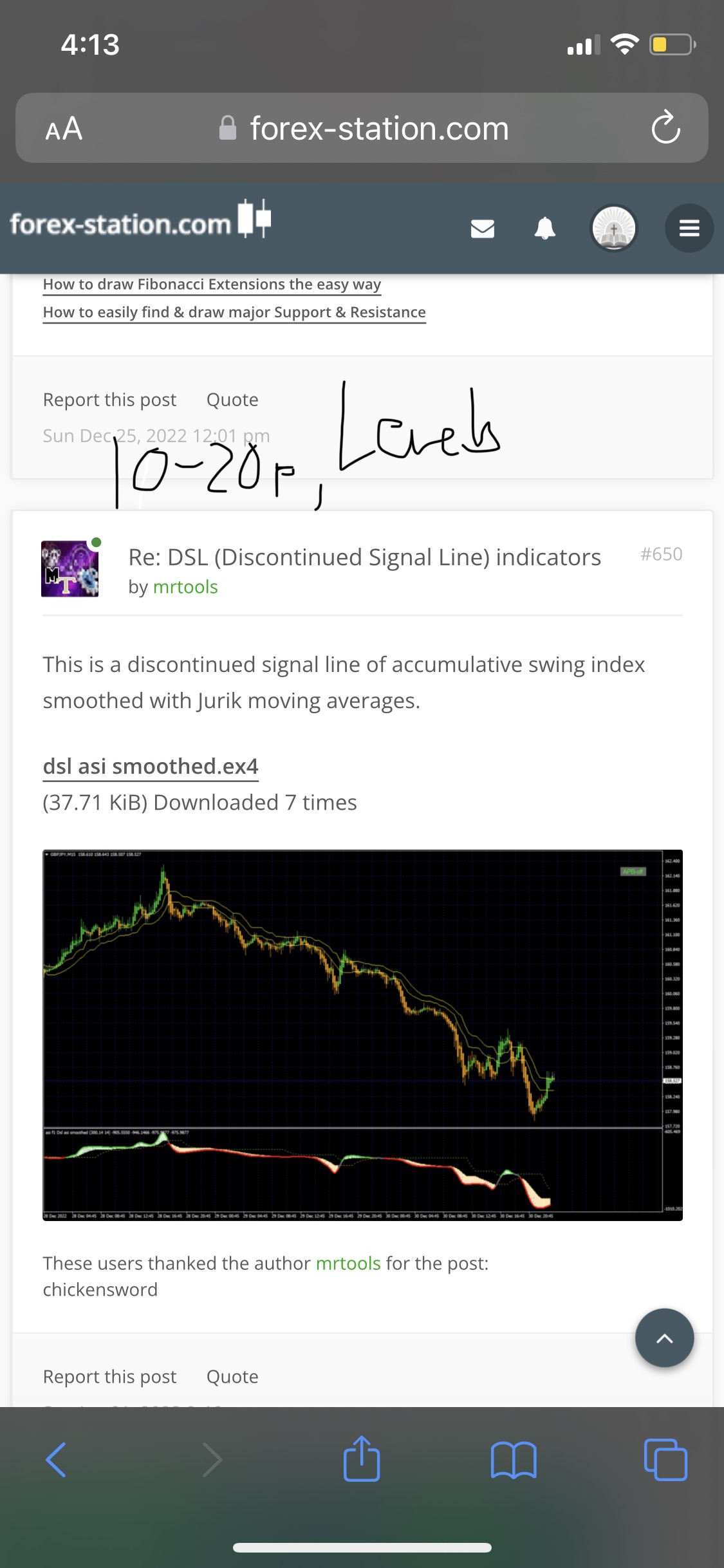
Task: Open the user profile avatar menu
Action: click(x=614, y=228)
